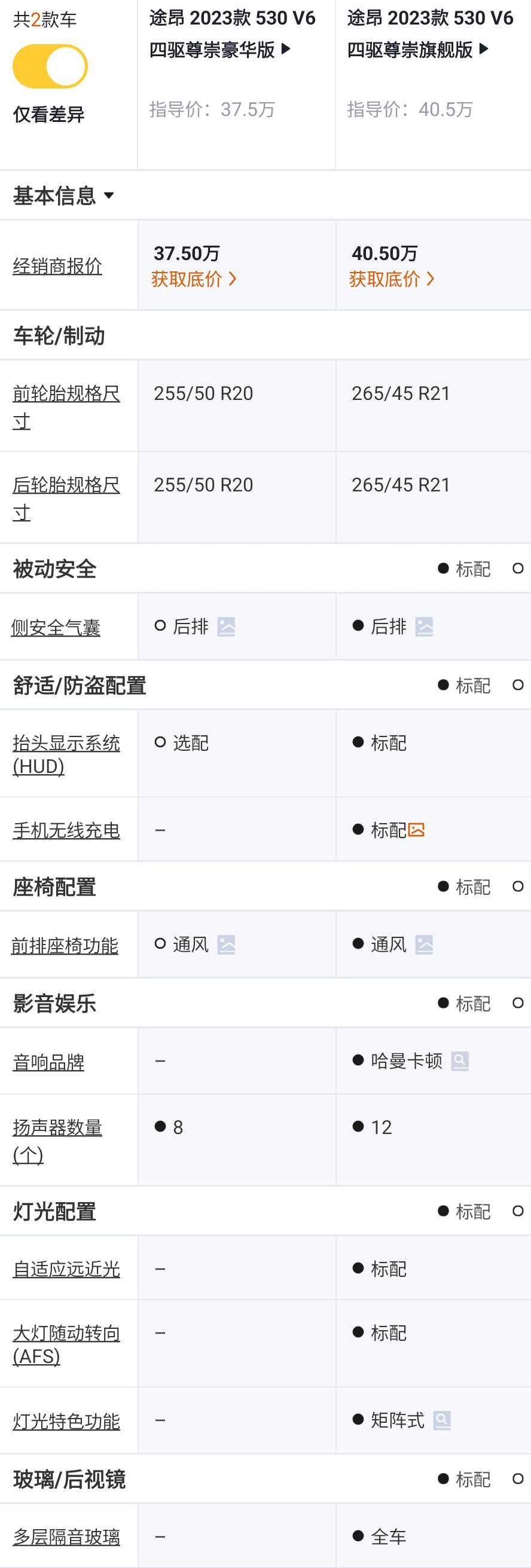This screenshot has height=1568, width=531.
Task: View the 通风 seat image for the 豪华版
Action: point(226,945)
